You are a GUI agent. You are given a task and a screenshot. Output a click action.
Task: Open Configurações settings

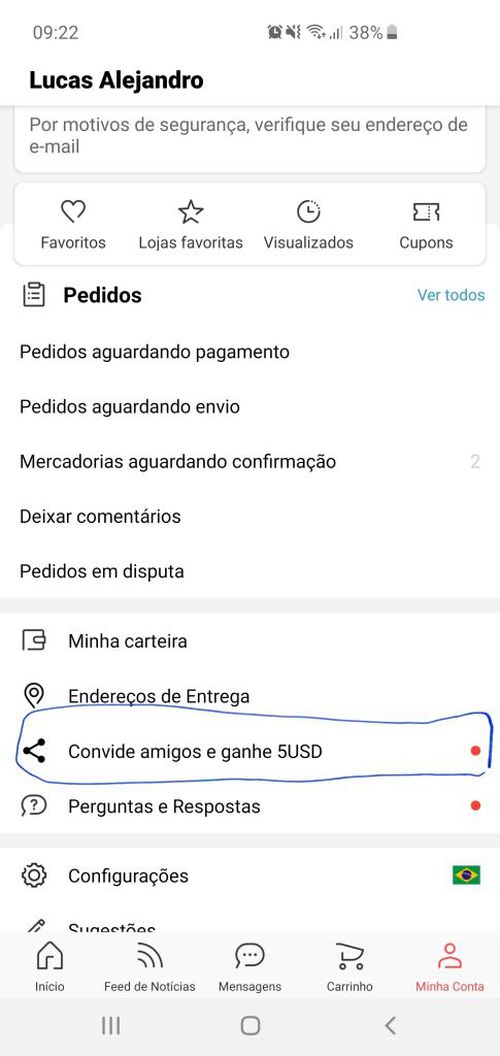[x=250, y=876]
